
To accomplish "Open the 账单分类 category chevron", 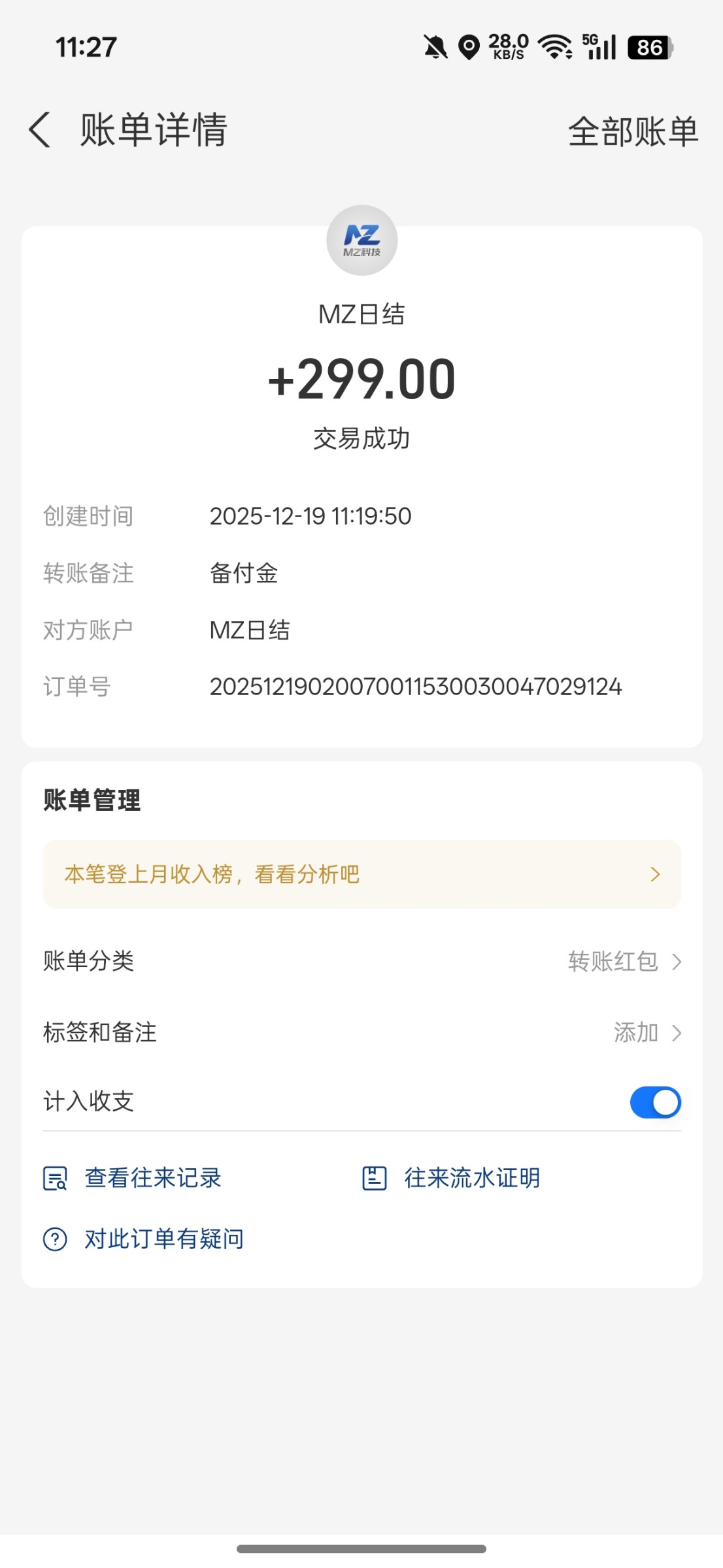I will pos(677,961).
